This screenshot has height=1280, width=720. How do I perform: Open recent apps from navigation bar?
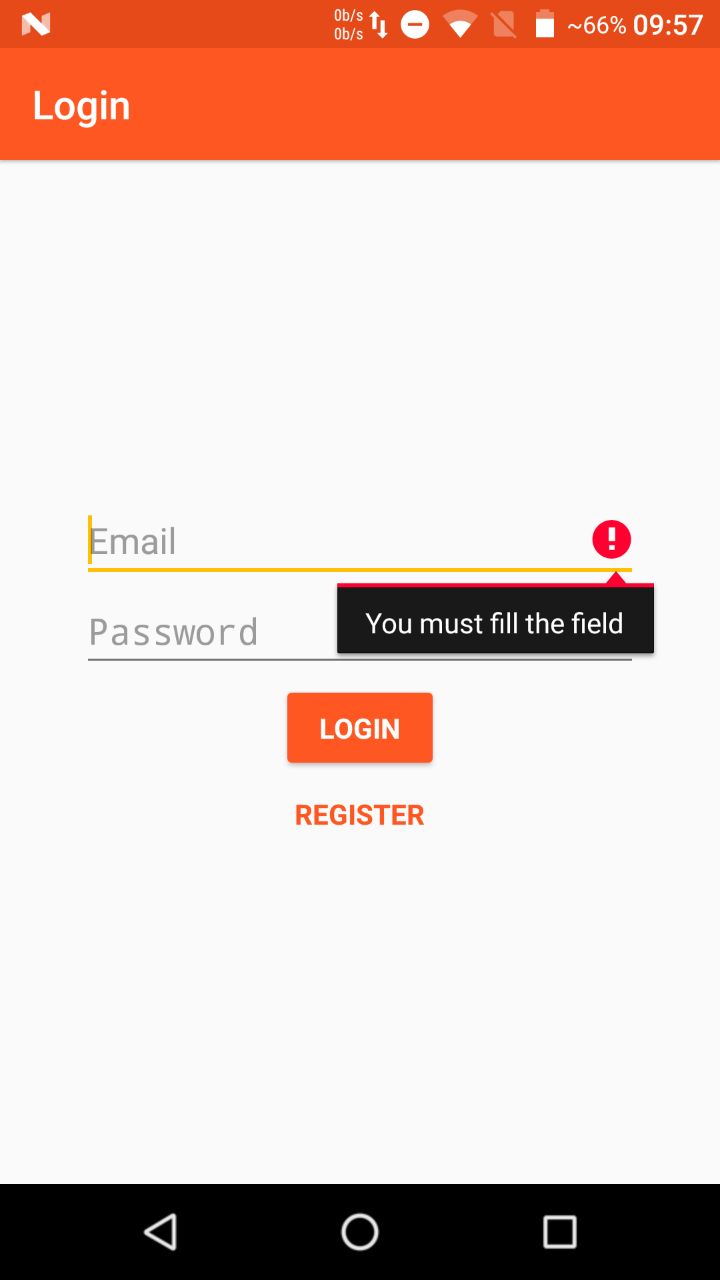[x=560, y=1232]
